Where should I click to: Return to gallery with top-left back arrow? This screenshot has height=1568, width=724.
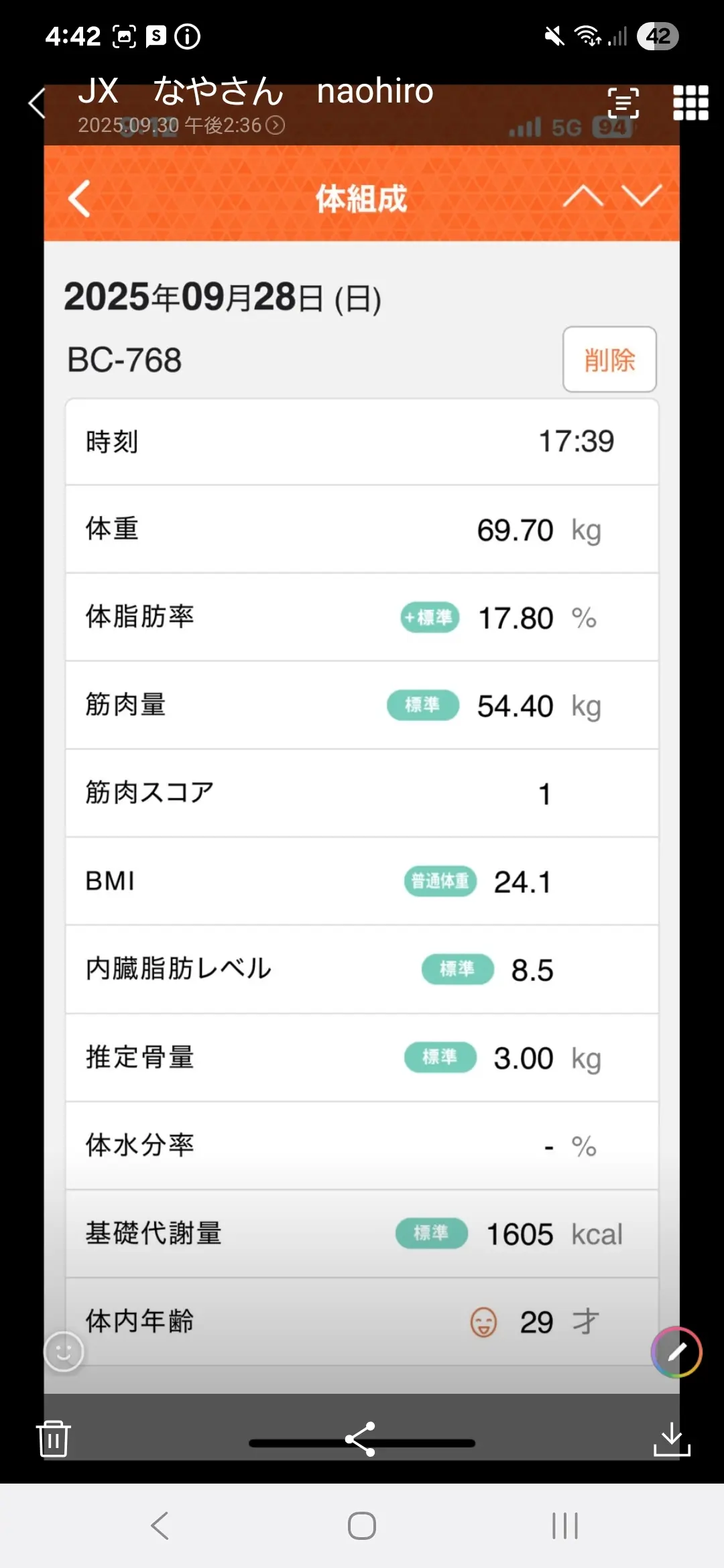[x=35, y=102]
